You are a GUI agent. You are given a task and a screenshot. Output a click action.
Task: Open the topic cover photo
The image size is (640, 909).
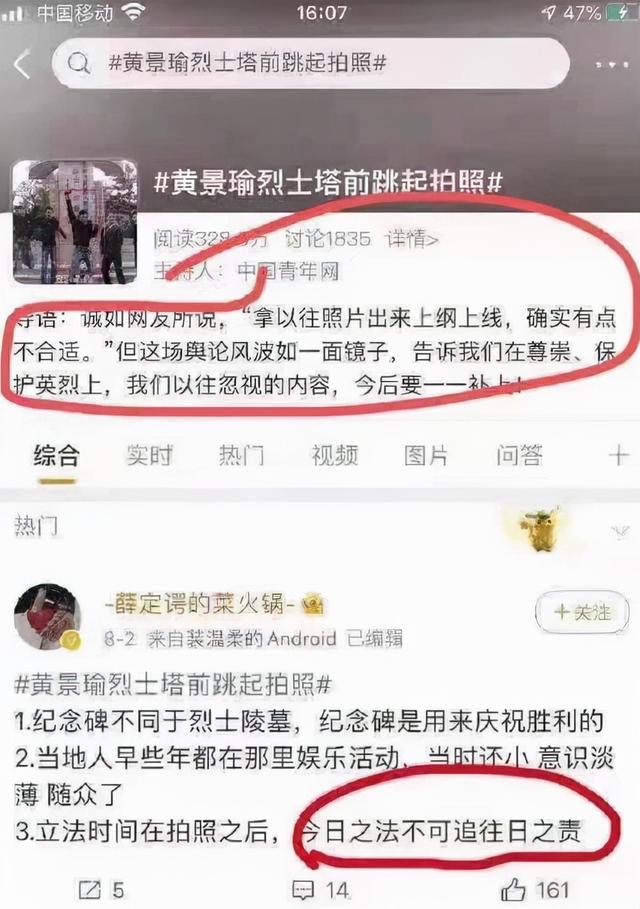(75, 222)
